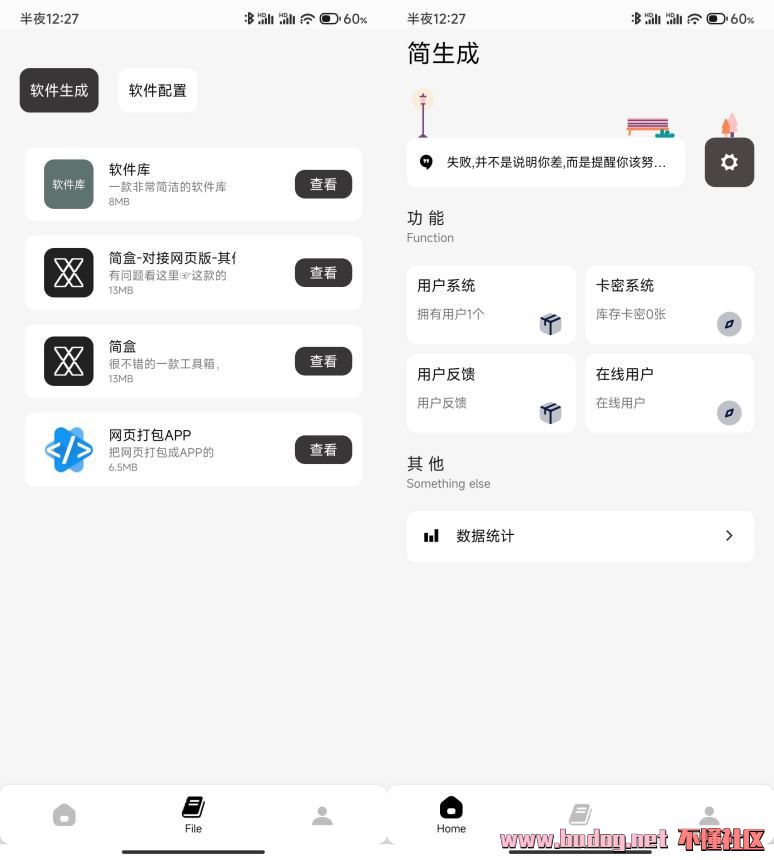Viewport: 774px width, 860px height.
Task: Tap 查看 beside 网页打包APP
Action: click(323, 450)
